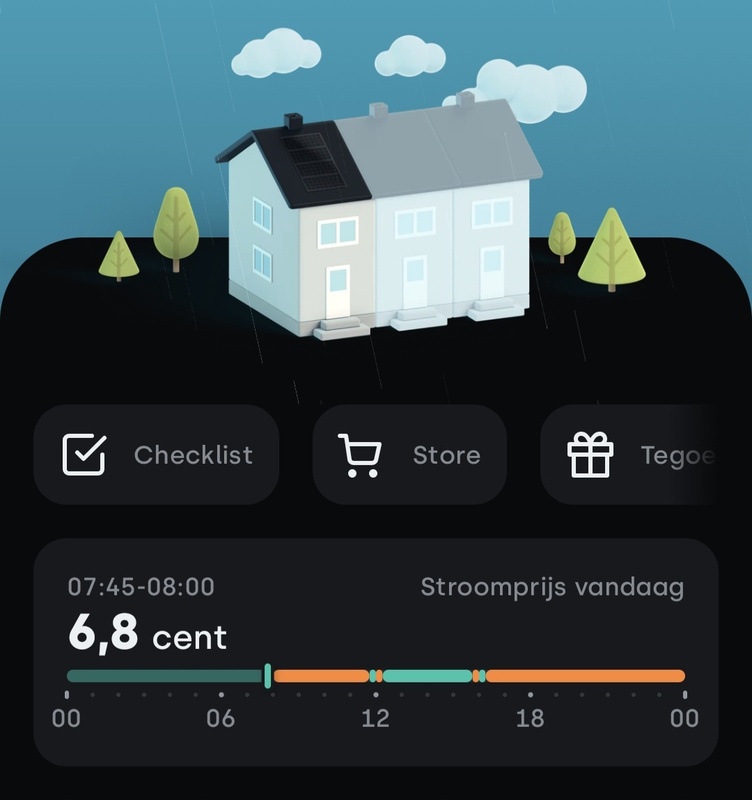Open the Checklist shortcut
Screen dimensions: 752x800
[157, 455]
